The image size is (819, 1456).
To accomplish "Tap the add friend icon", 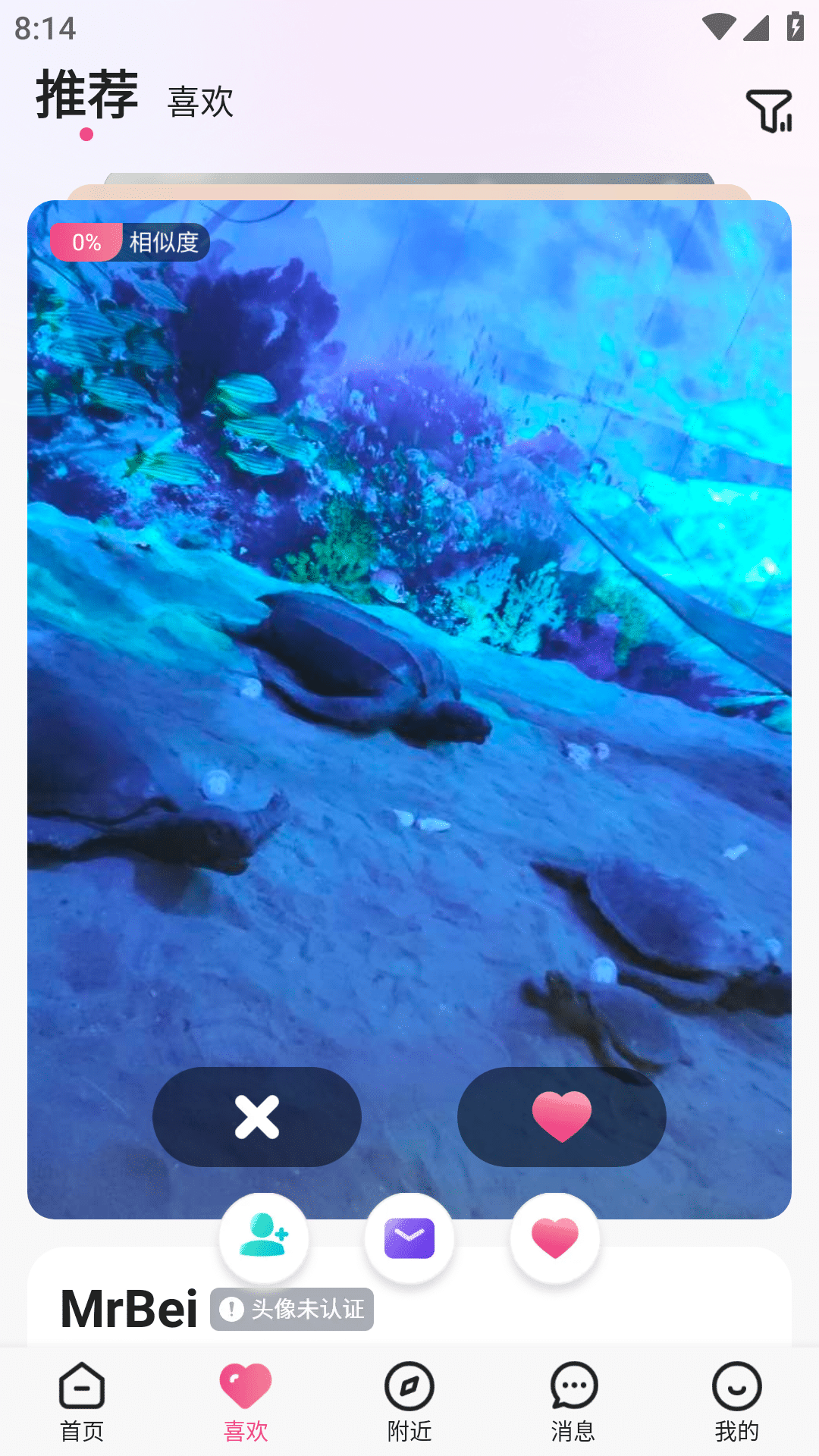I will pyautogui.click(x=264, y=1238).
